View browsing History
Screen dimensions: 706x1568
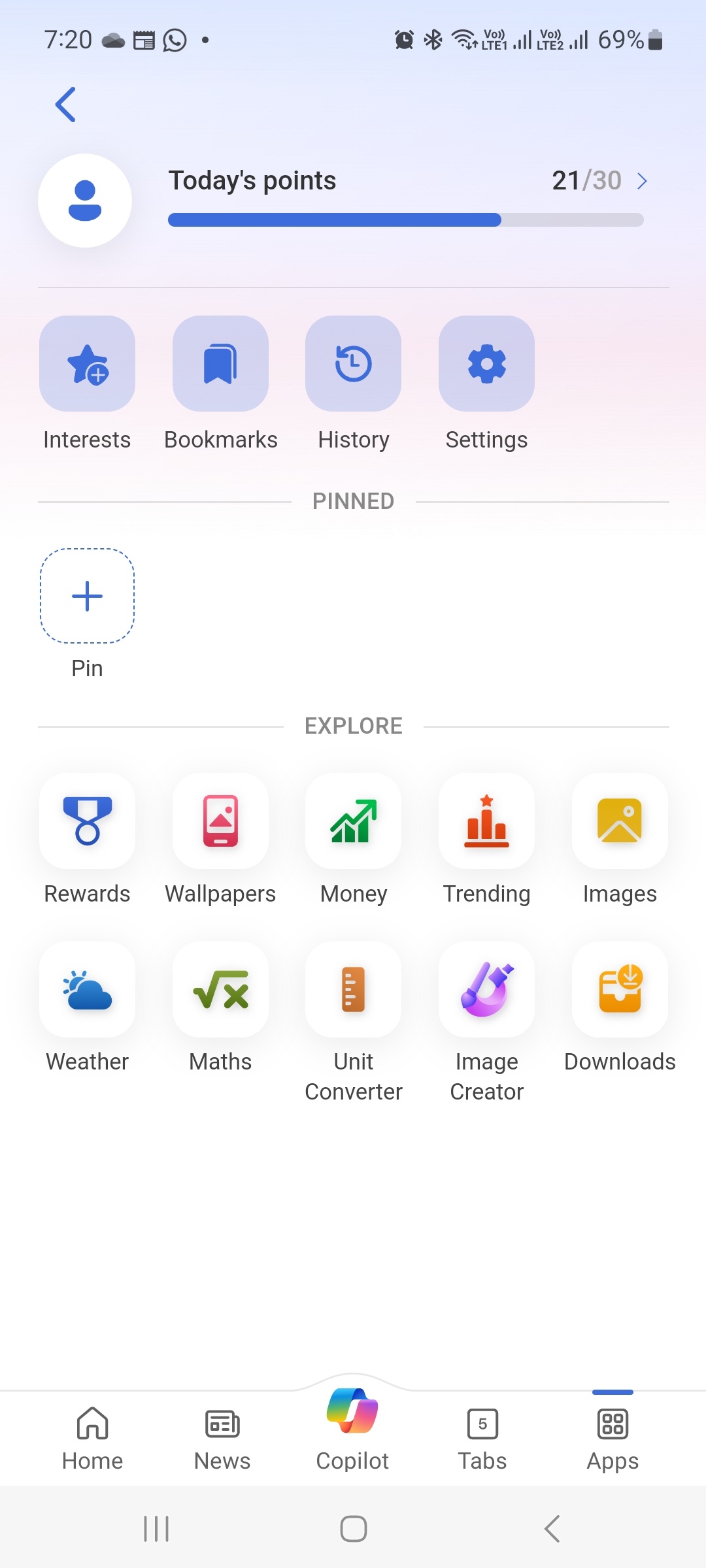pyautogui.click(x=353, y=364)
